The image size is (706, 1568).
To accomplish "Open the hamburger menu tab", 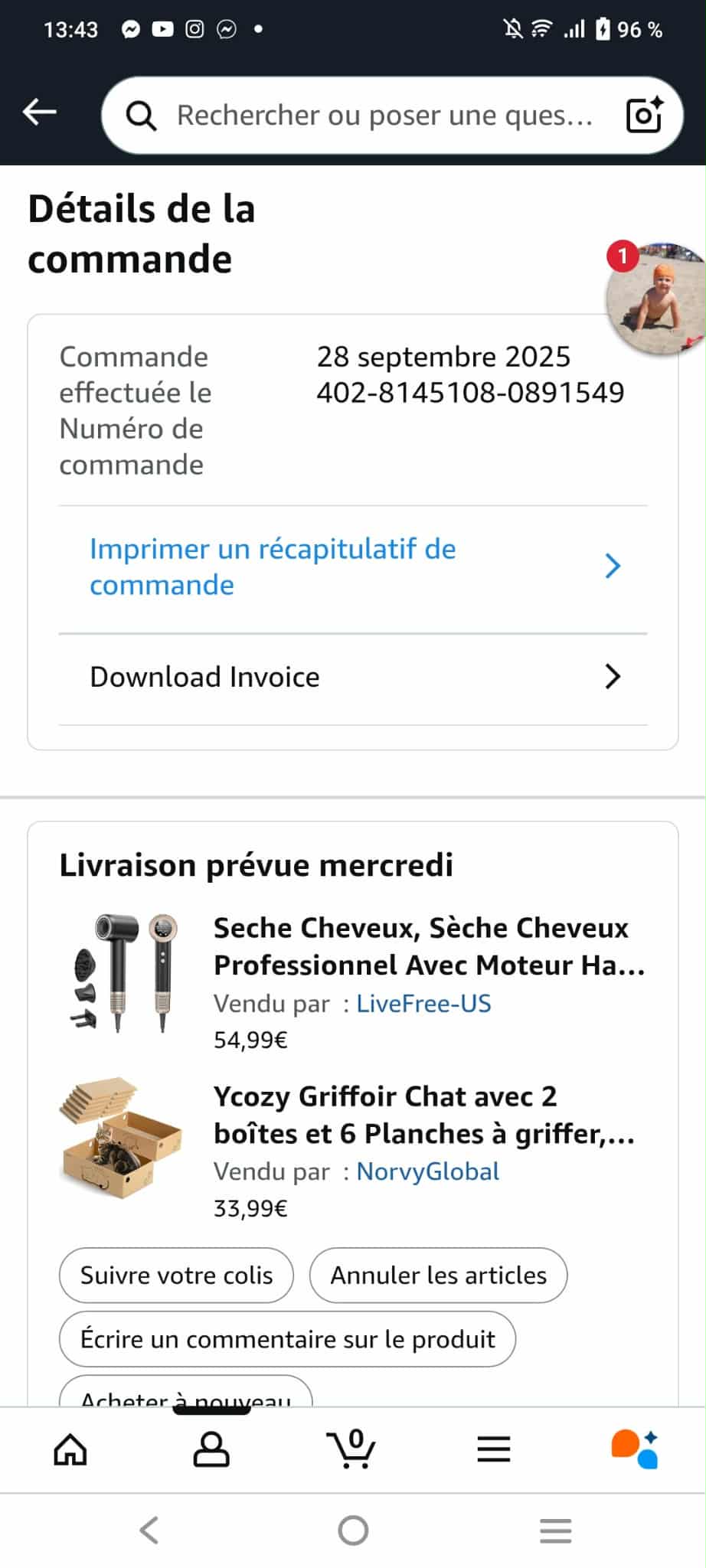I will click(493, 1449).
